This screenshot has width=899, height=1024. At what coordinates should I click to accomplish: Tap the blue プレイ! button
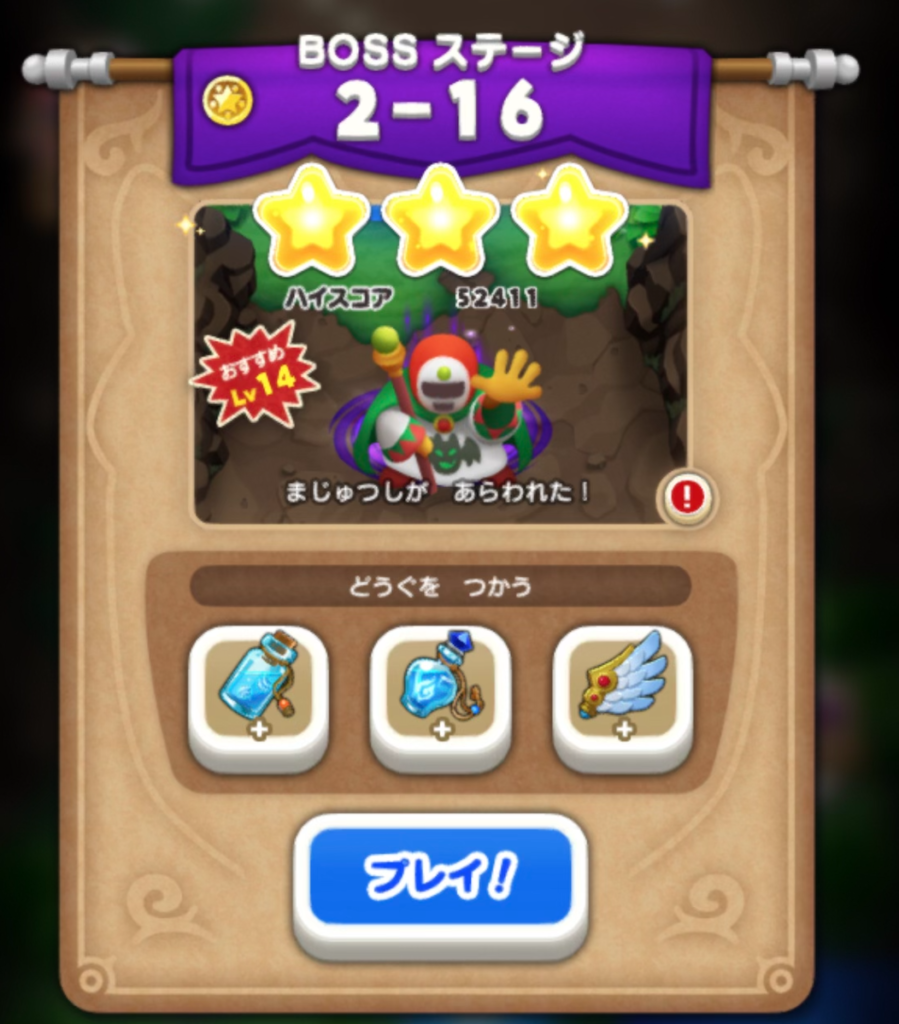coord(440,877)
